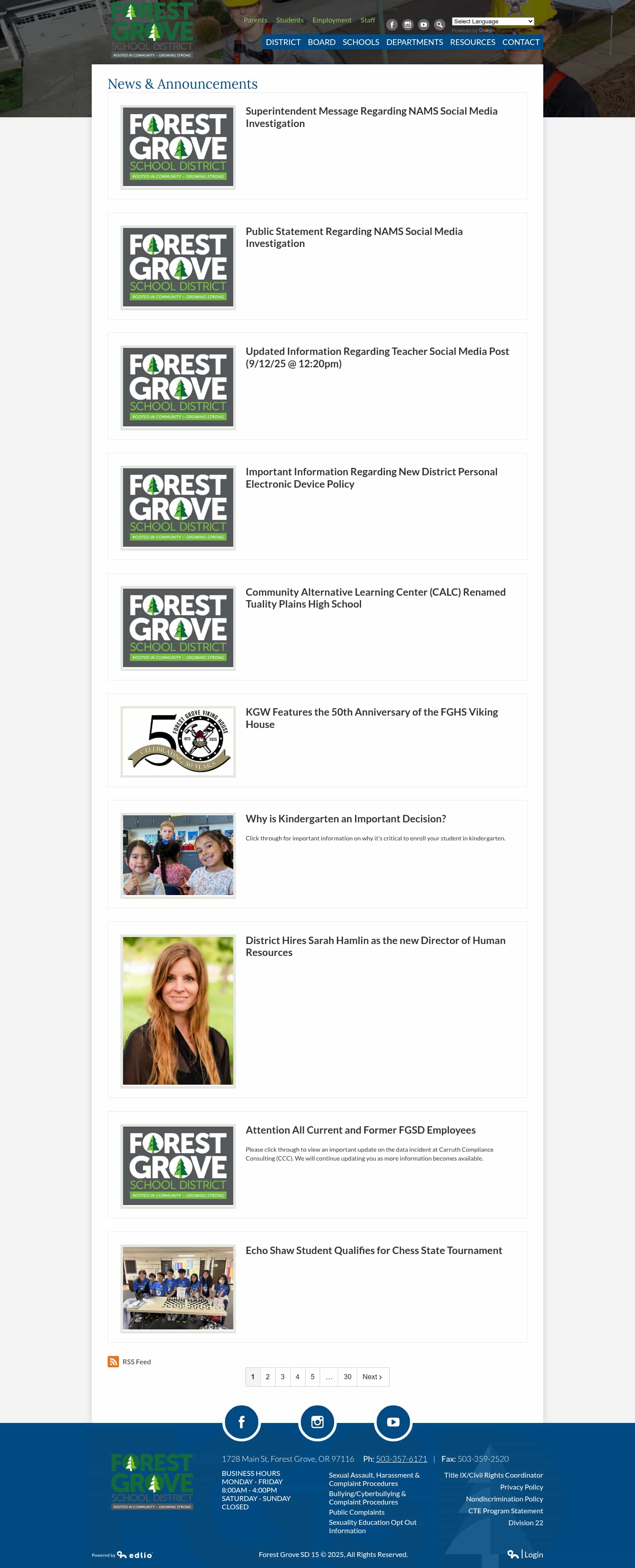Open the DEPARTMENTS navigation menu
This screenshot has width=635, height=1568.
click(x=414, y=42)
